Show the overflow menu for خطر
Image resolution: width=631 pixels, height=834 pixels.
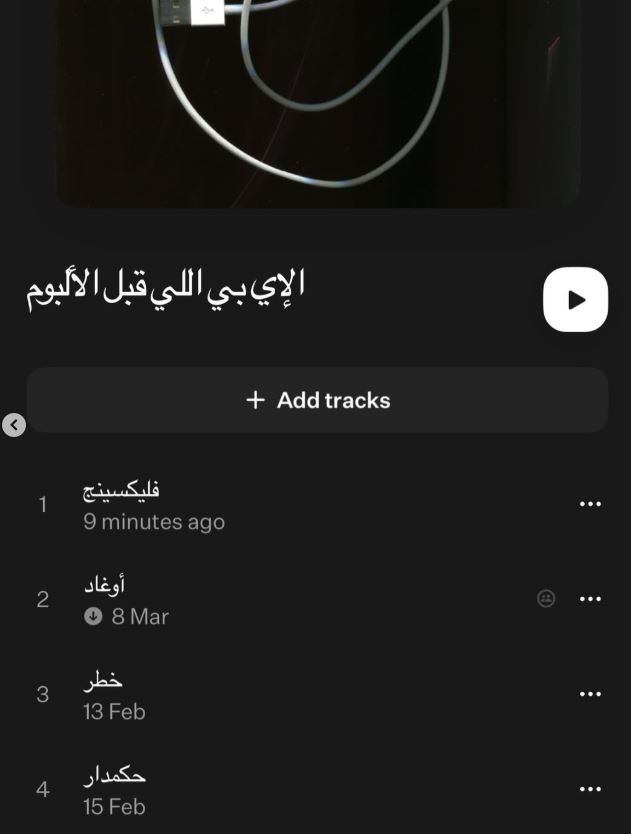coord(590,694)
